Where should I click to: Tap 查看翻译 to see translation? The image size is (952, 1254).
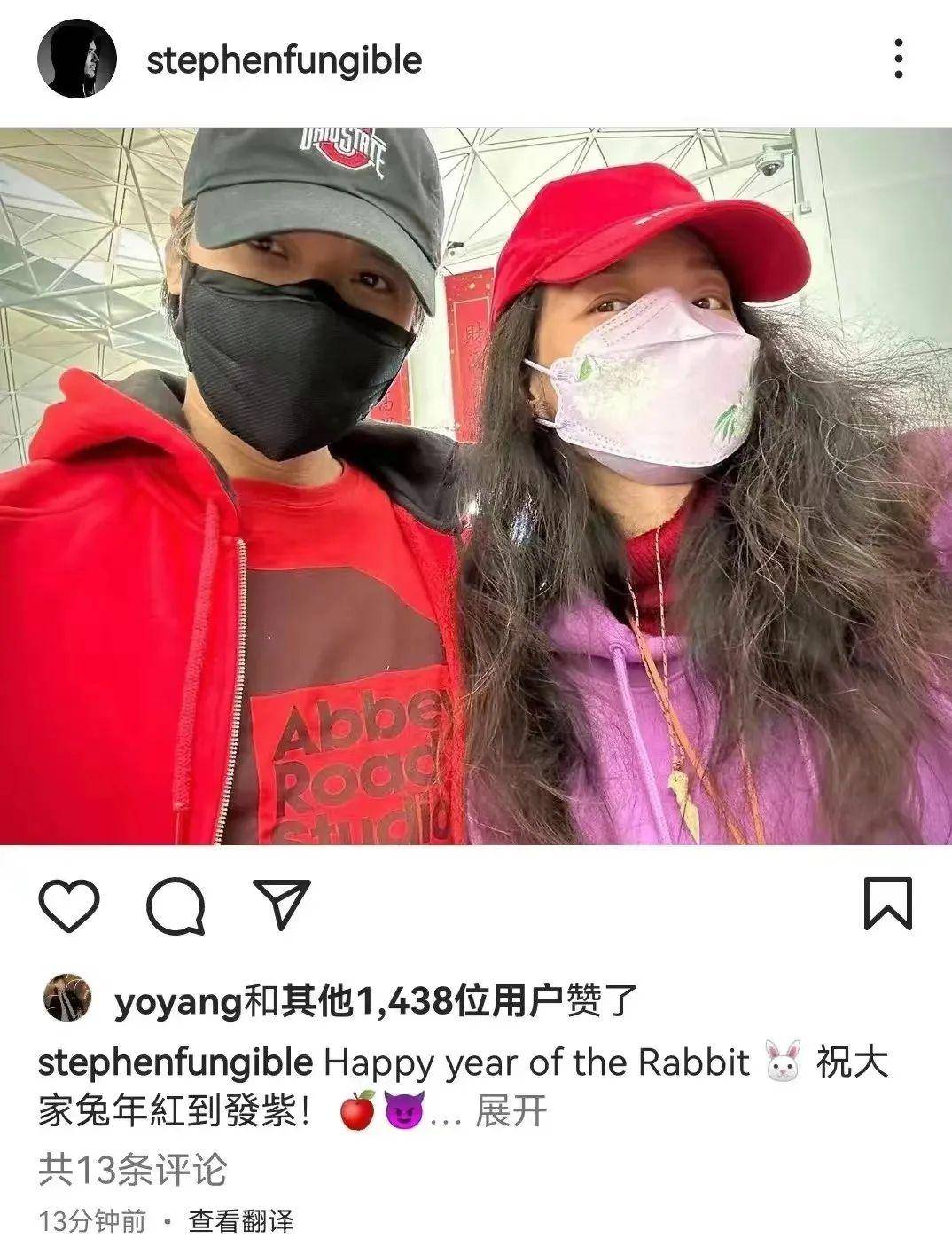coord(240,1222)
